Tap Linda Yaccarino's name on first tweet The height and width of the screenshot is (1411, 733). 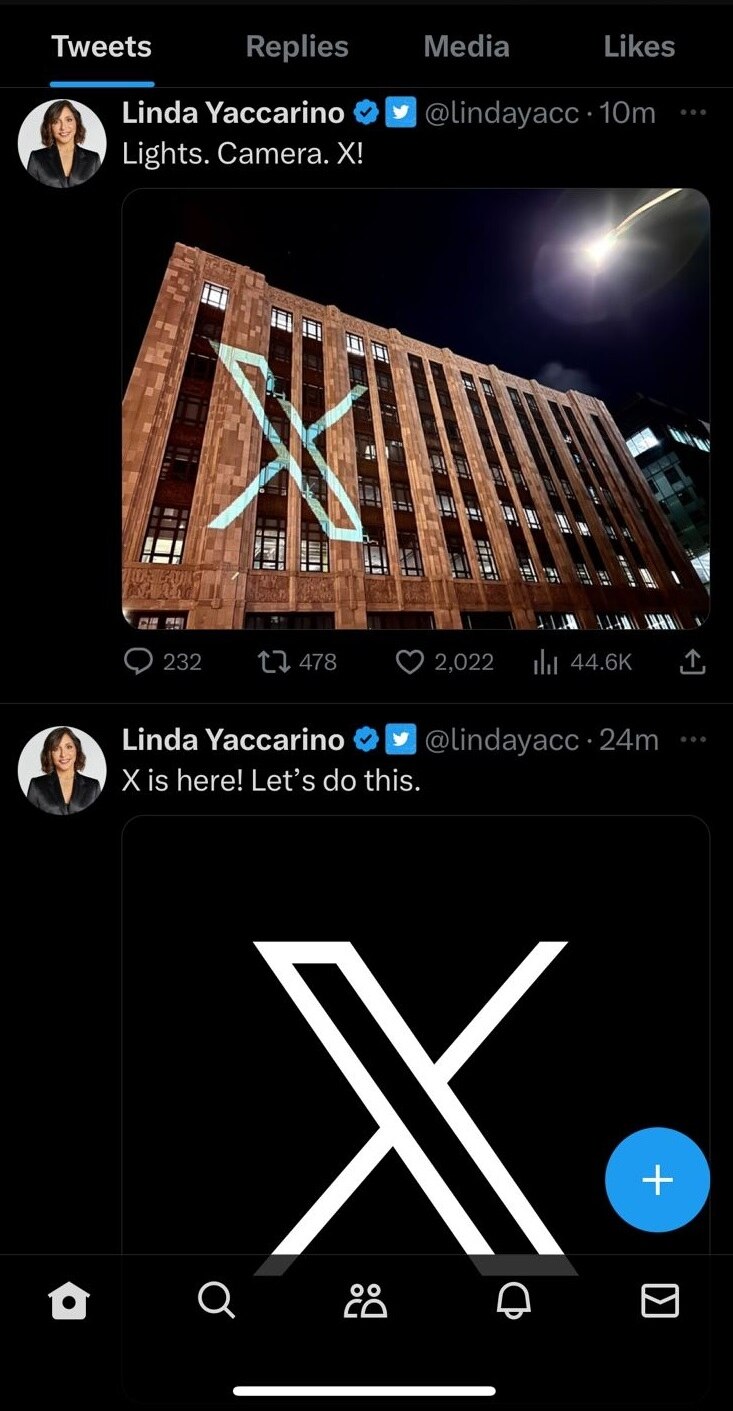(x=230, y=113)
